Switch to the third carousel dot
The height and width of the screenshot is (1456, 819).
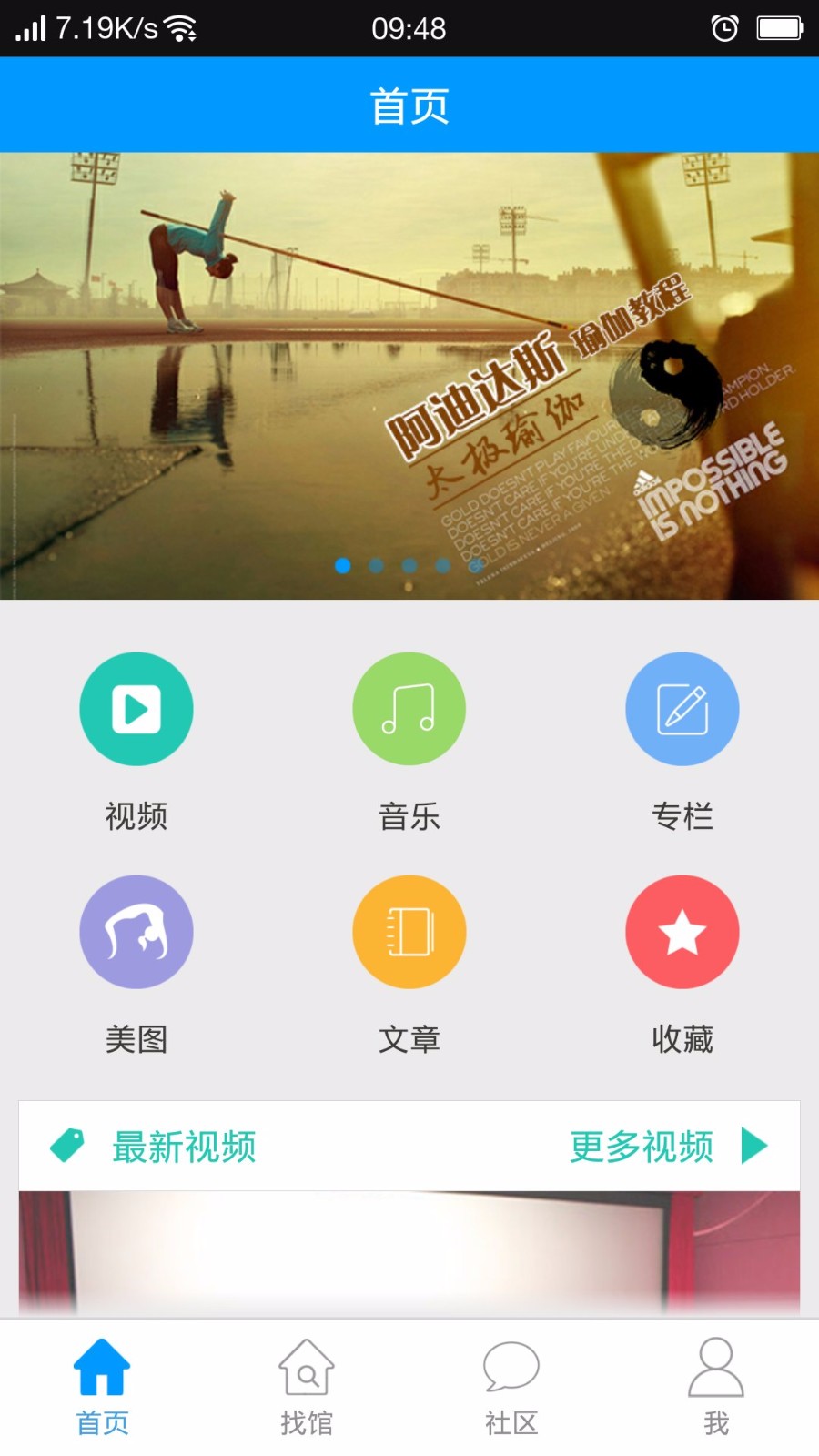(409, 565)
